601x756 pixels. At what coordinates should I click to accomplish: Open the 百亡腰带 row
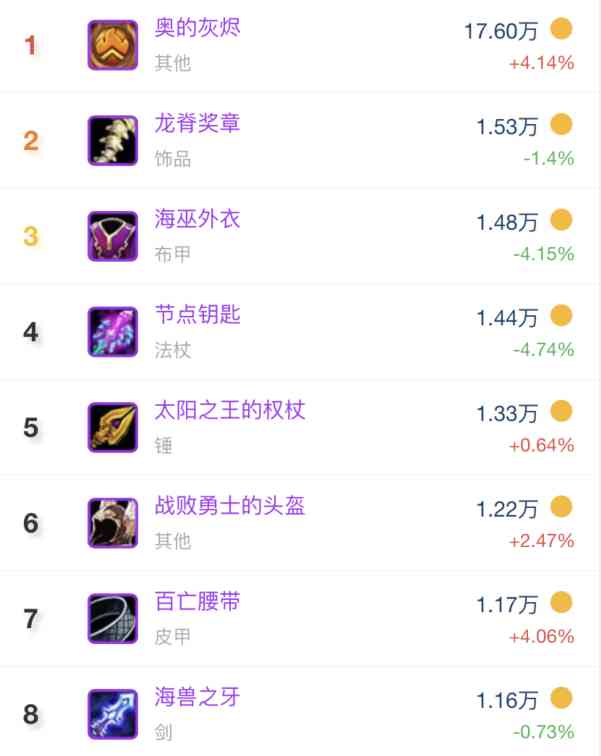198,603
